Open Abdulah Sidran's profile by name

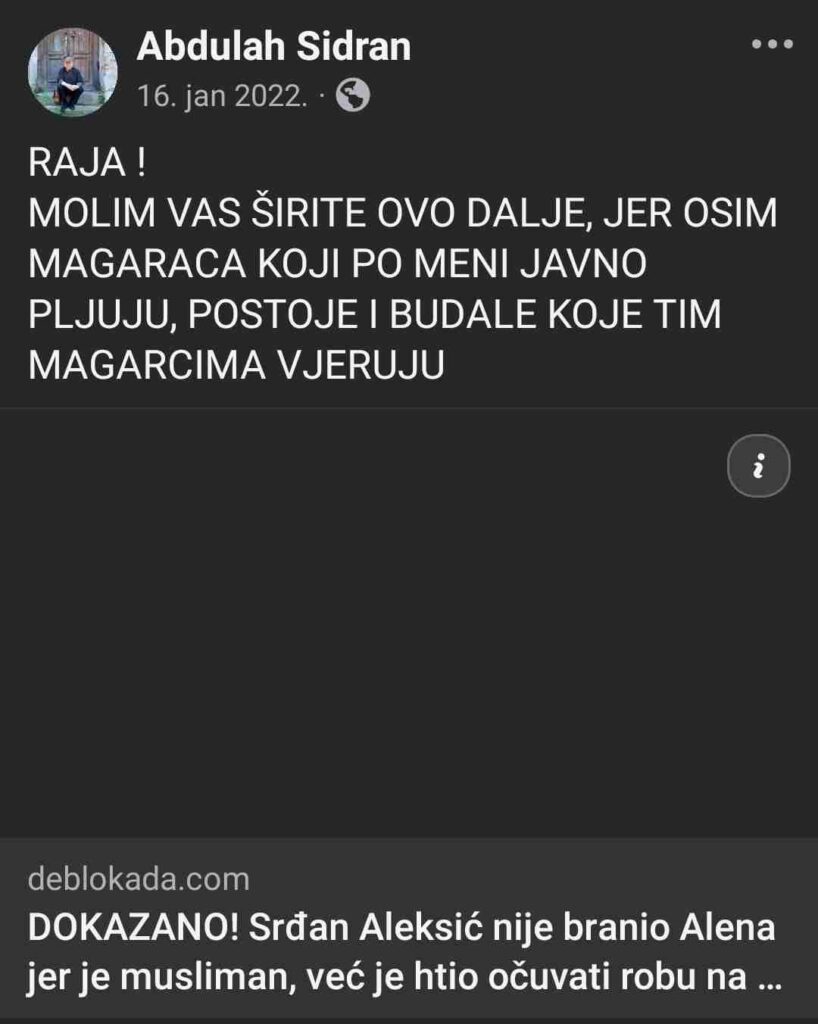pyautogui.click(x=273, y=46)
